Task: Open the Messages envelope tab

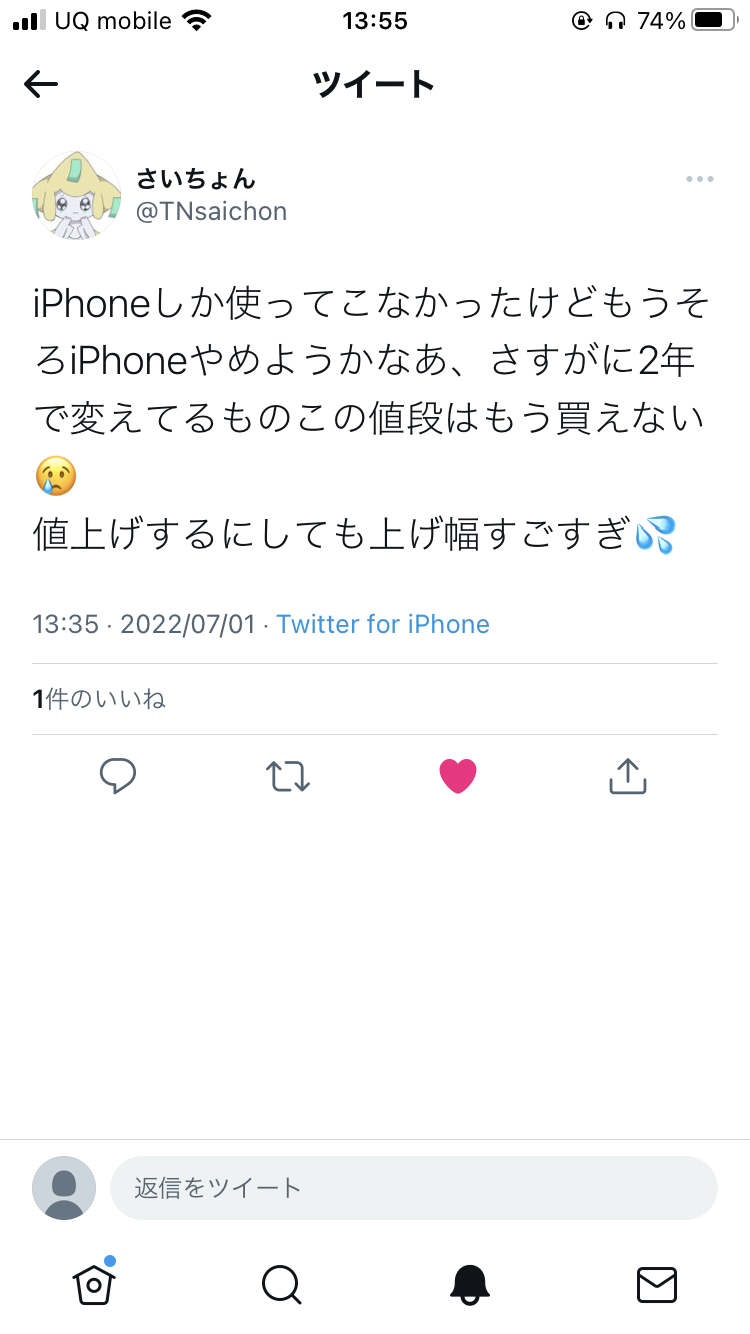Action: 657,1284
